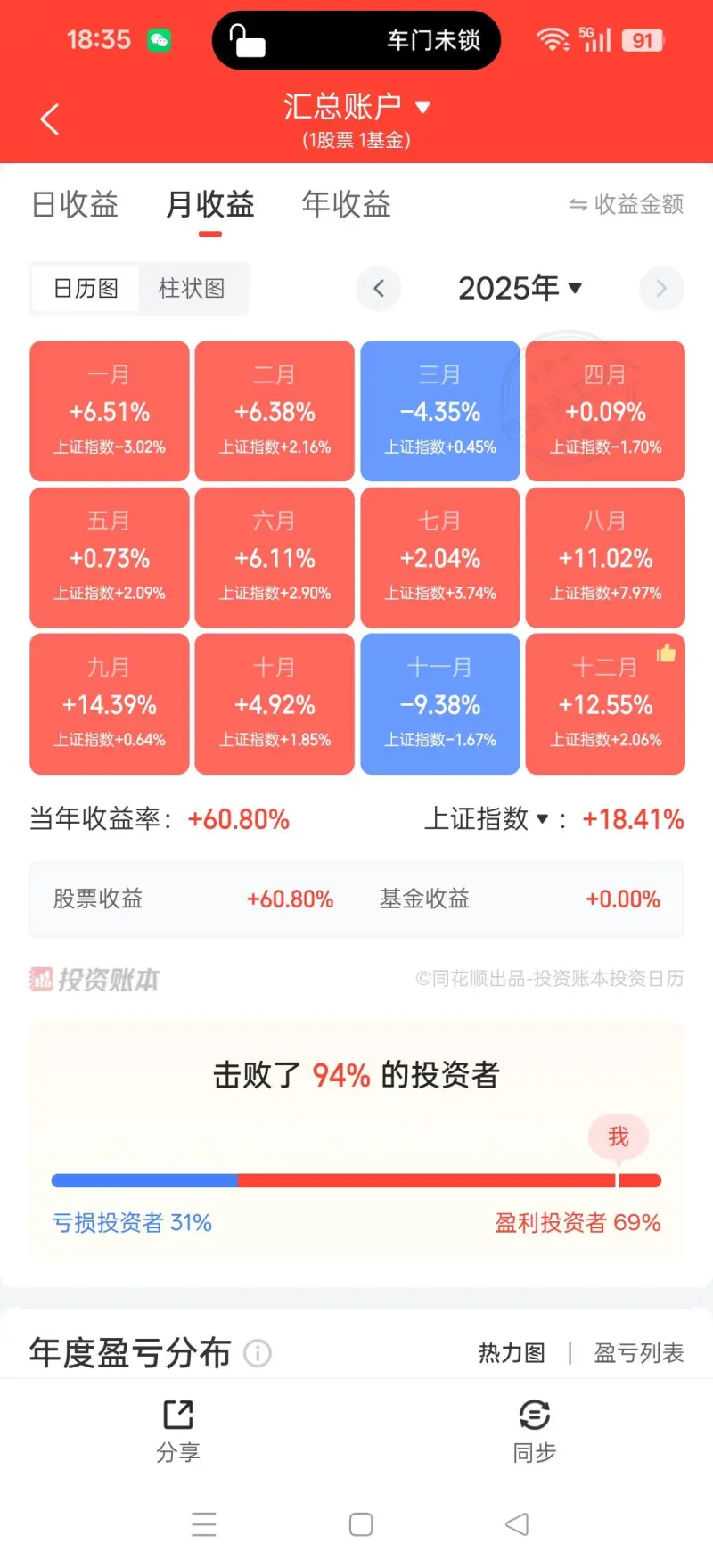Switch to the 盈亏列表 view

638,1353
